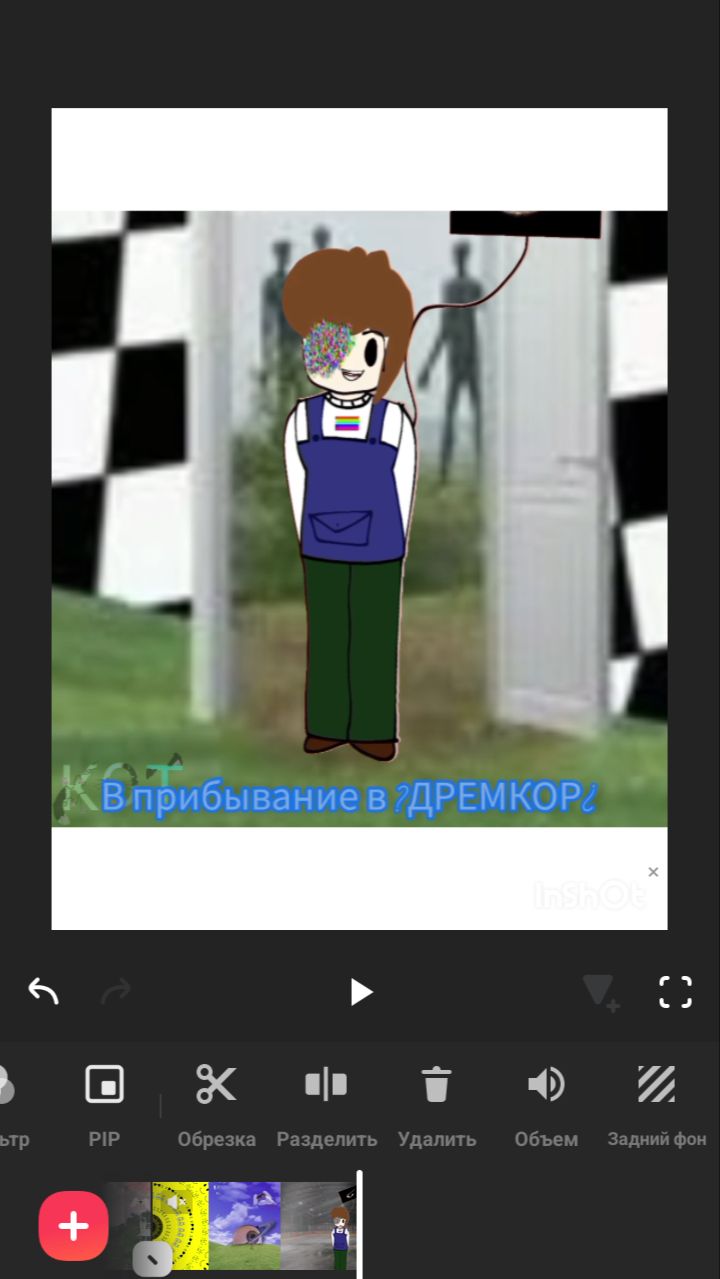
Task: Open the Обрезка trim tool
Action: tap(216, 1100)
